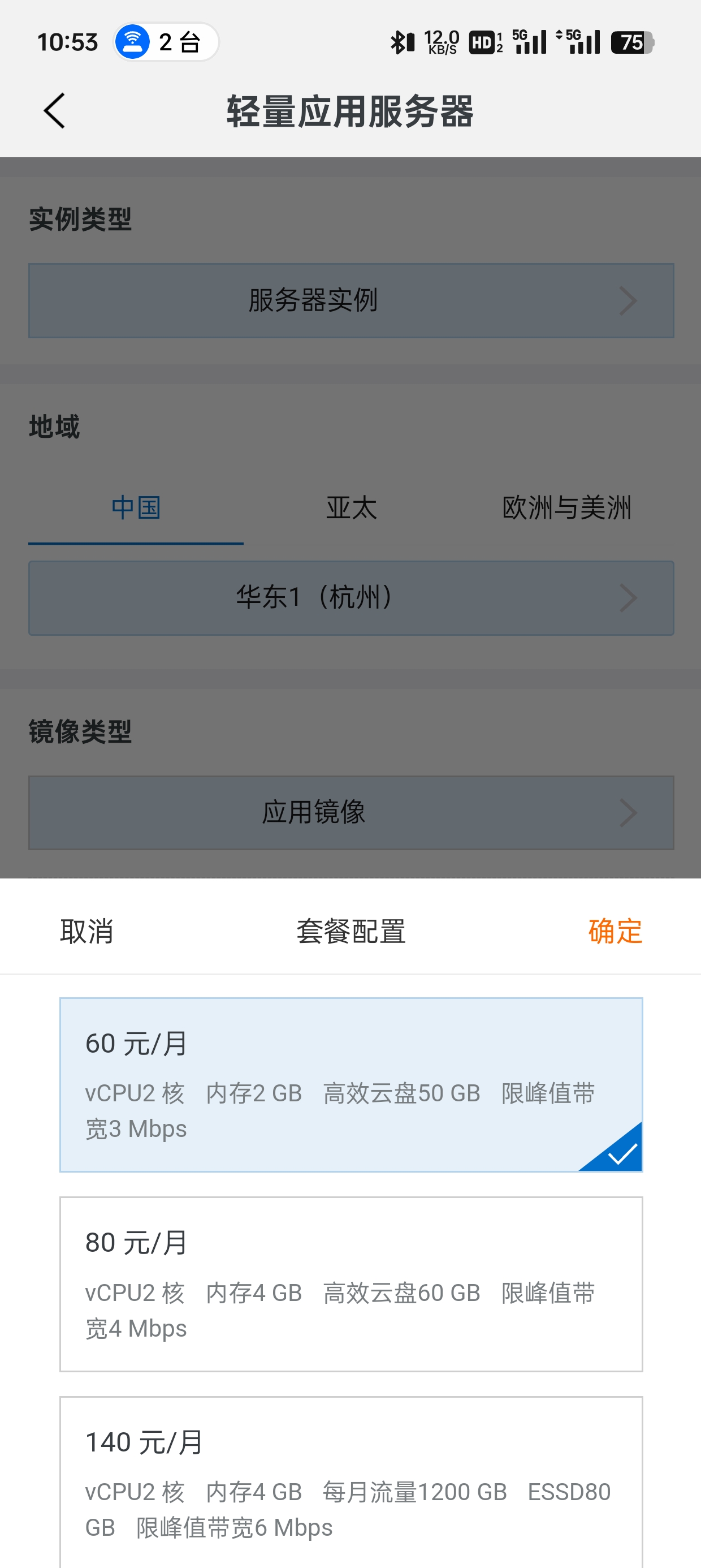
Task: Select the 60 元/月 plan
Action: tap(350, 1084)
